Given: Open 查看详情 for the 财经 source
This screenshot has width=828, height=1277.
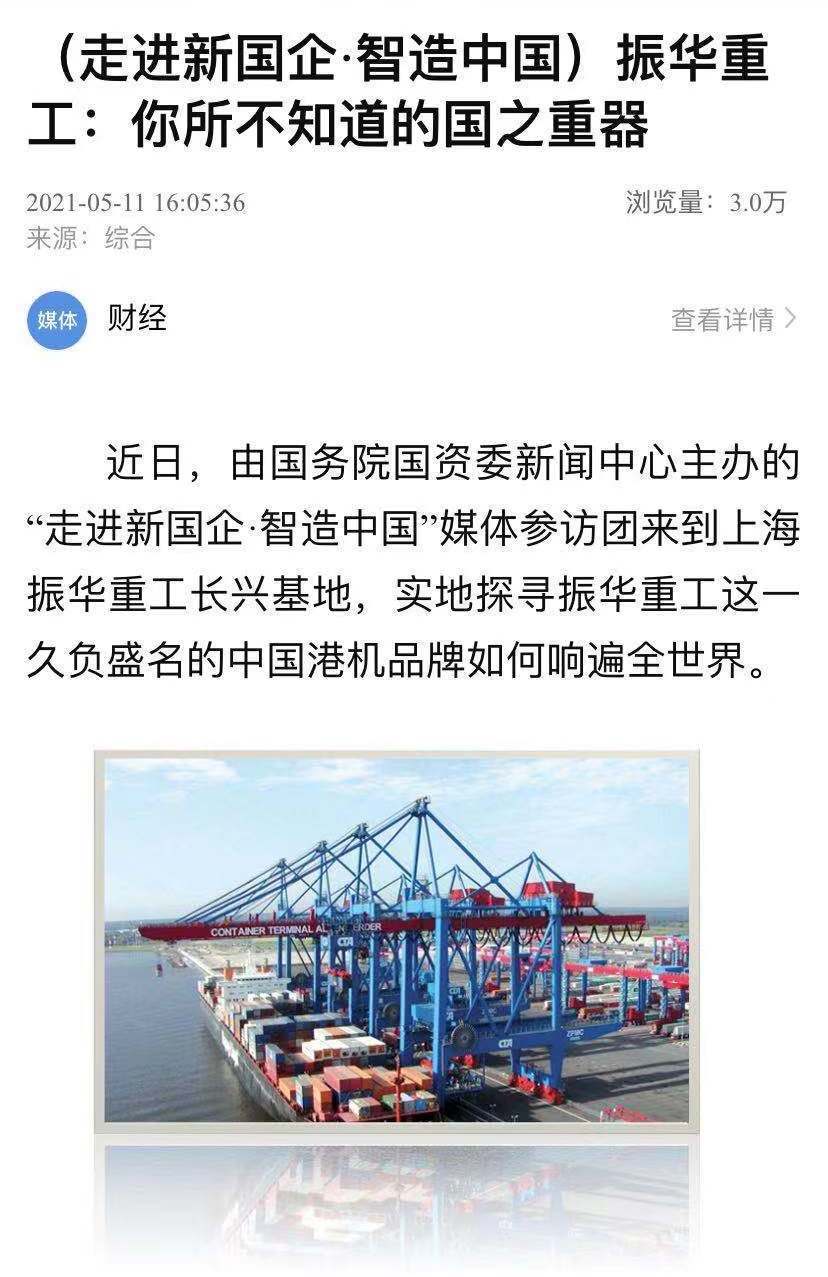Looking at the screenshot, I should 733,319.
